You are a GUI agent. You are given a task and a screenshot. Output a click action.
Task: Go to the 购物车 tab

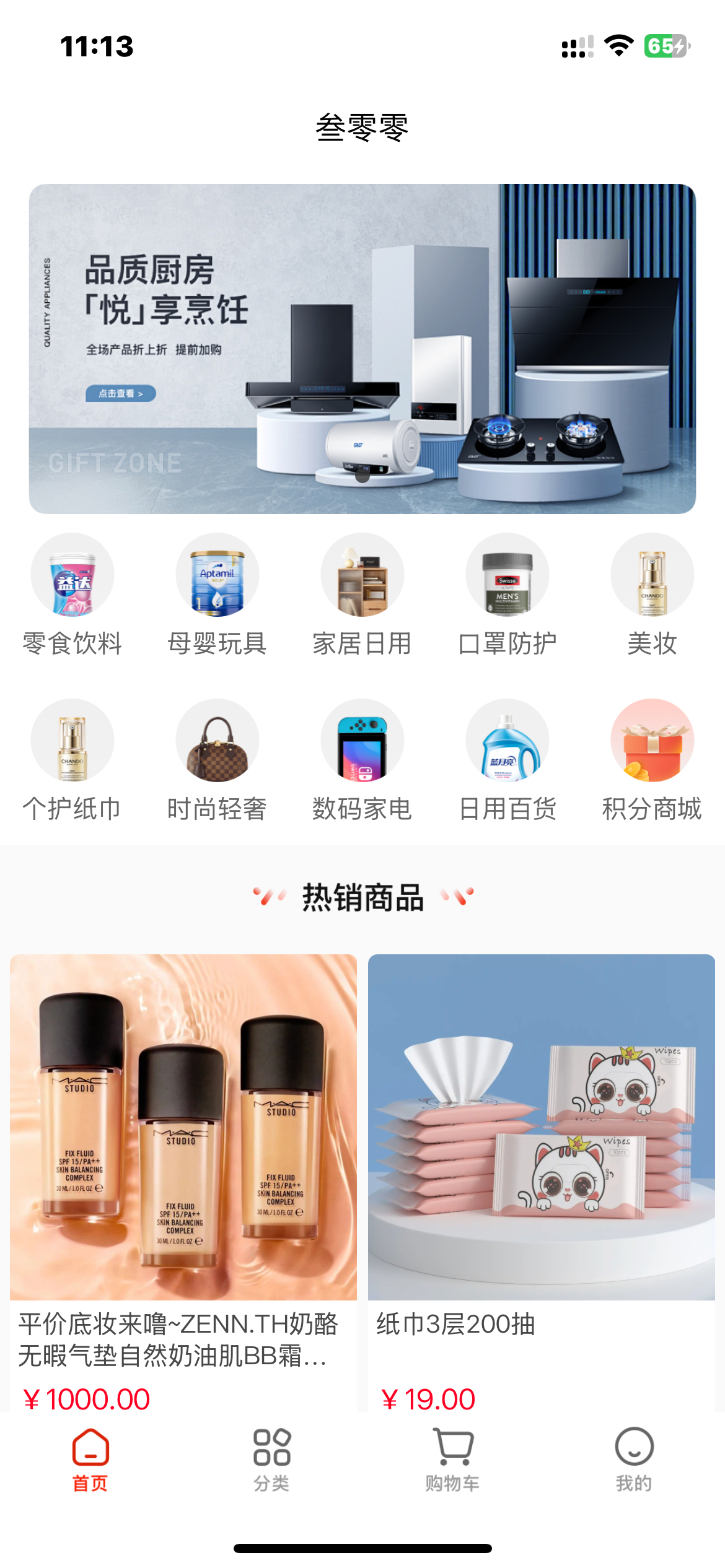pyautogui.click(x=453, y=1459)
